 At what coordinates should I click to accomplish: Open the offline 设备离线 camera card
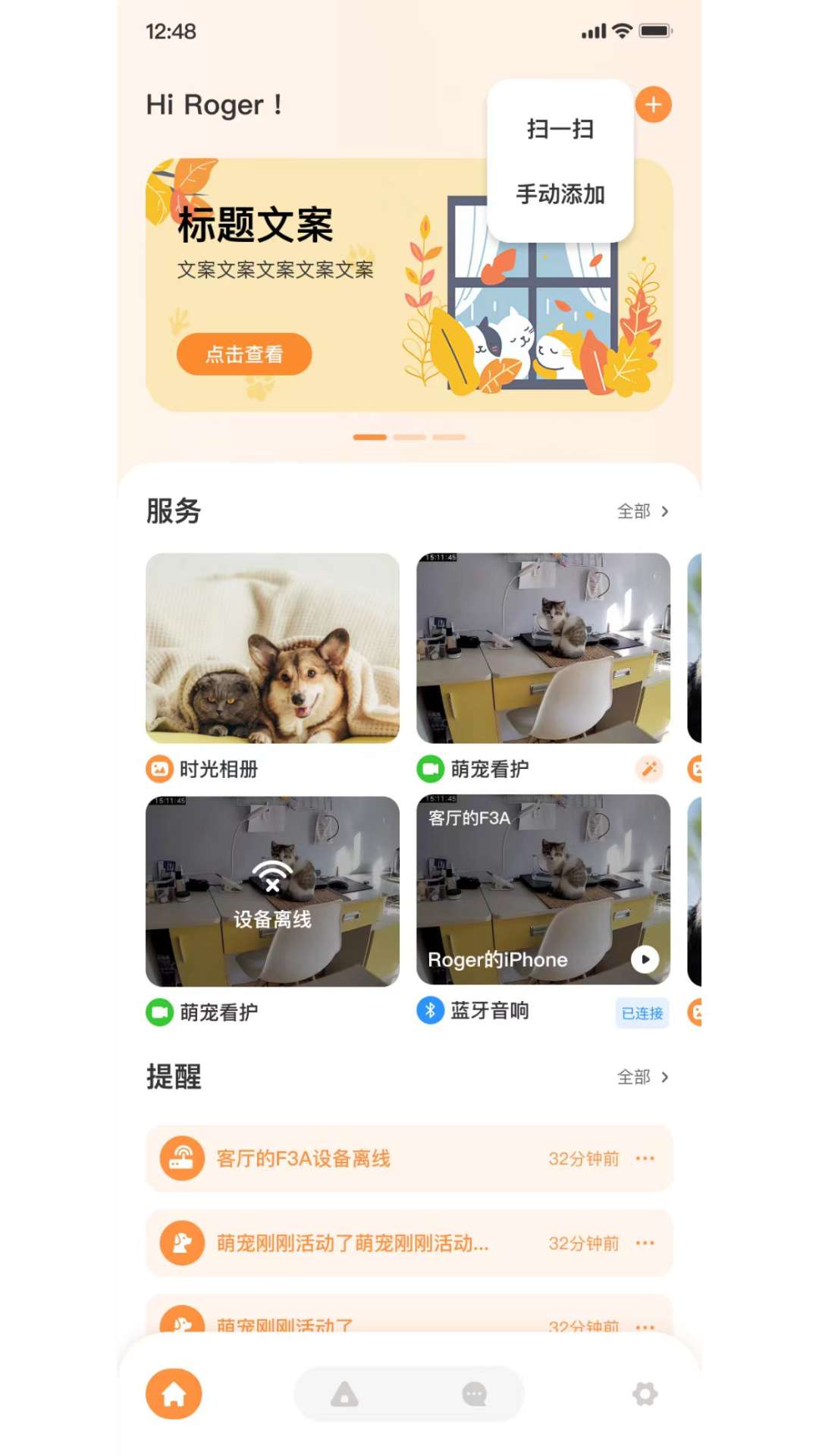(x=272, y=892)
